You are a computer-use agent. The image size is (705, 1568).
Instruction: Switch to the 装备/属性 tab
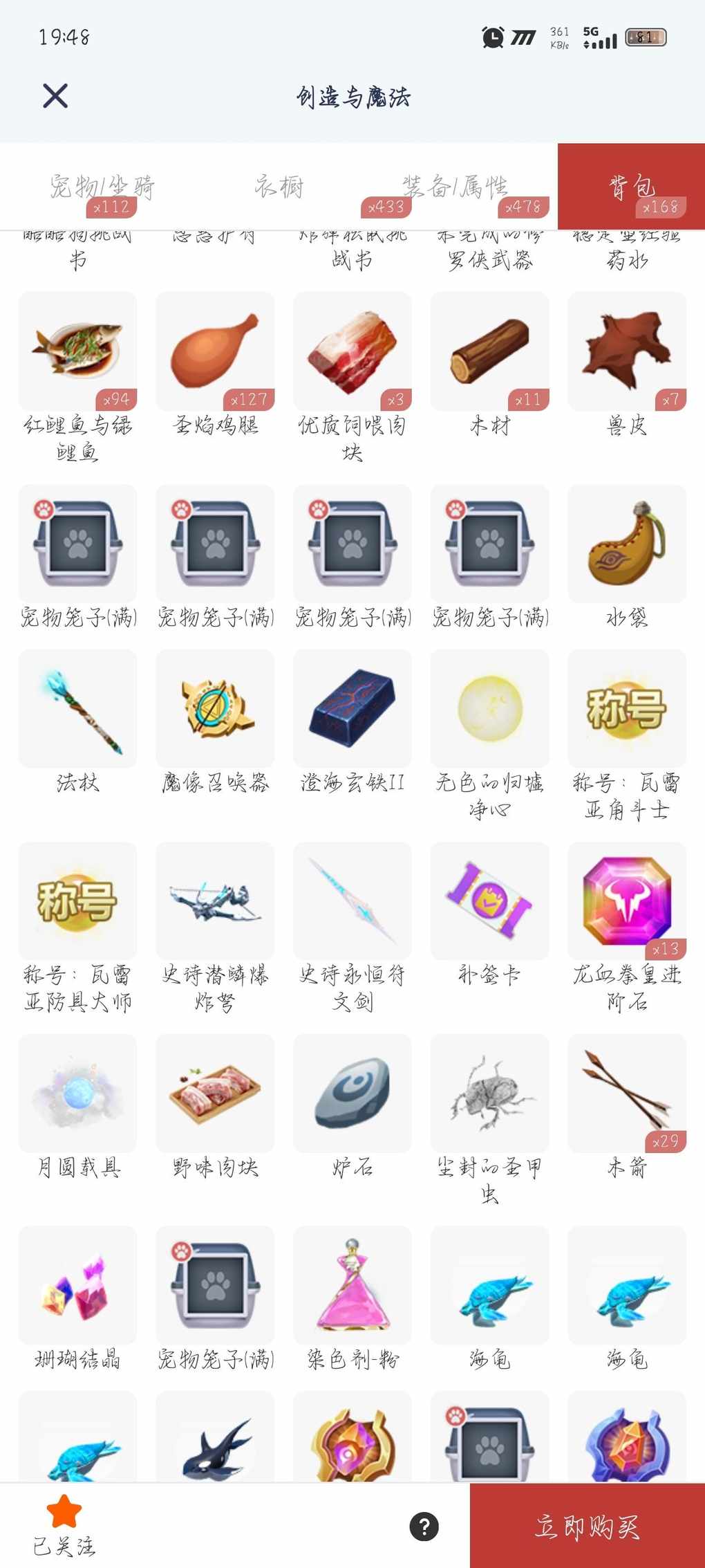[x=455, y=187]
